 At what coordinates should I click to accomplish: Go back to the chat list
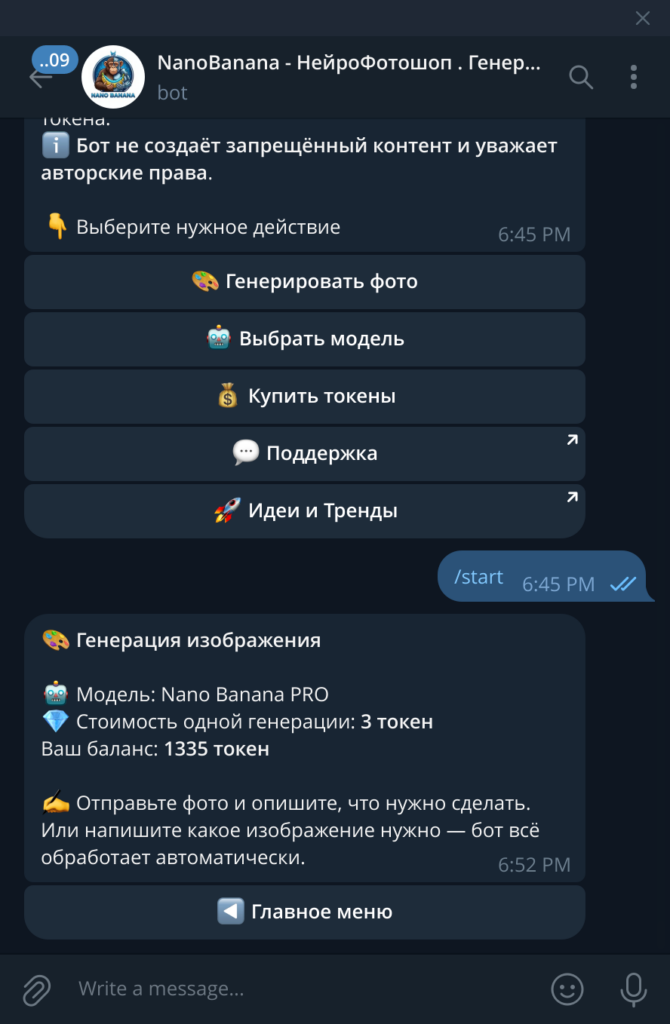pos(40,78)
